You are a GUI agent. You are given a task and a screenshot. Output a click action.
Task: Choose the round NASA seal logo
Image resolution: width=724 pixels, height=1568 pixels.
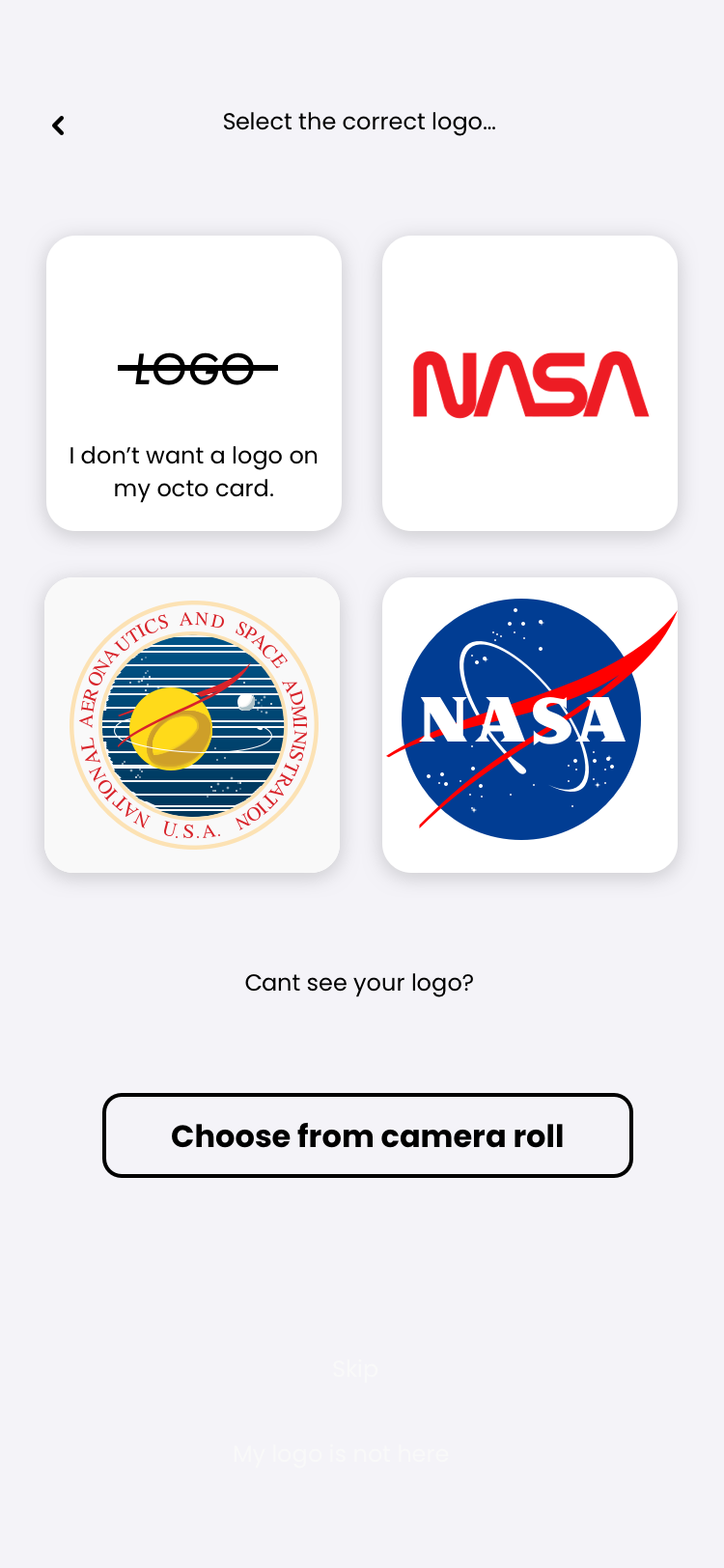tap(192, 725)
